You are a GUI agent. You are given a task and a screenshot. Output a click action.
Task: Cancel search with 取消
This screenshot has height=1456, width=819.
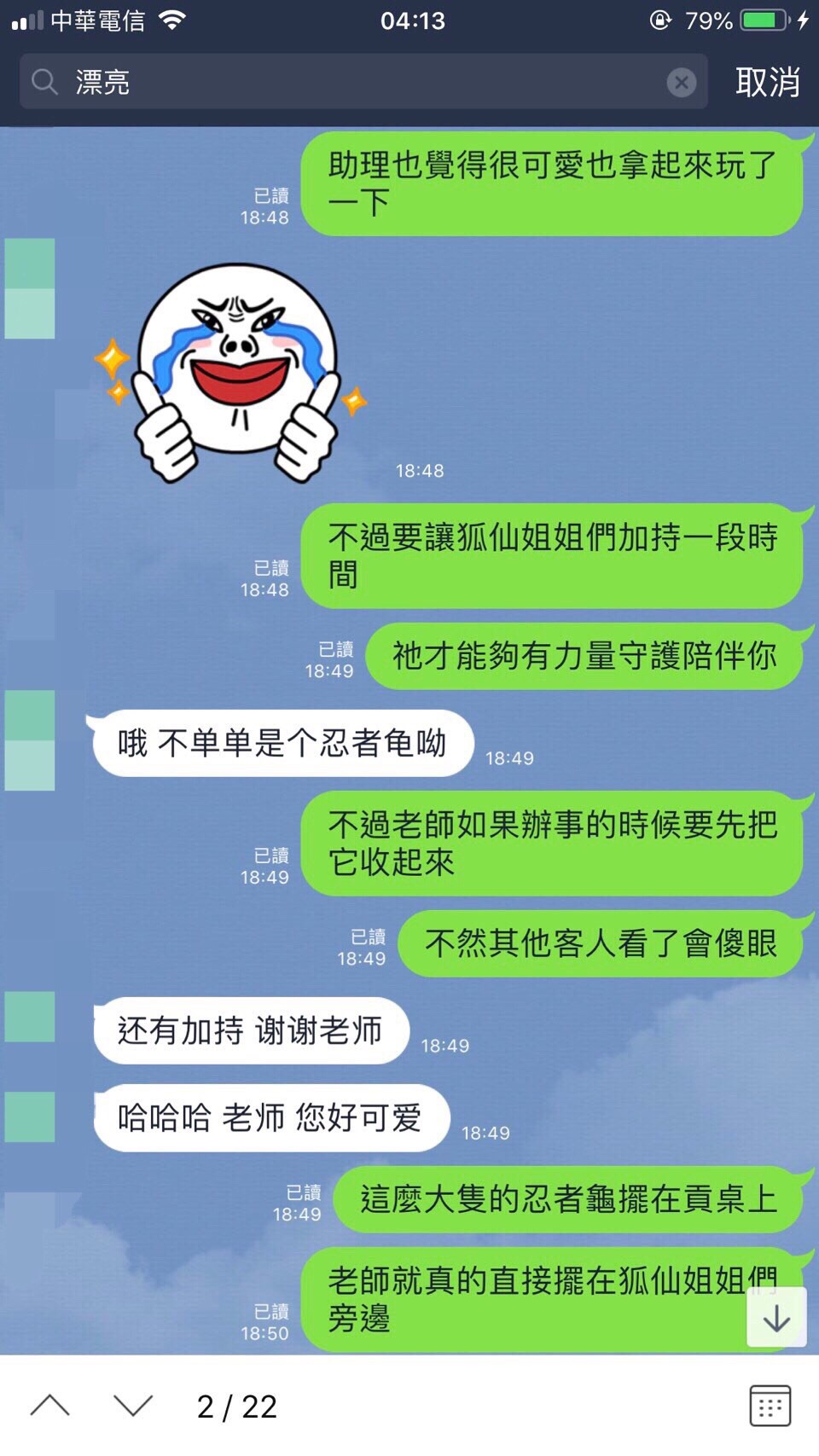pos(767,82)
